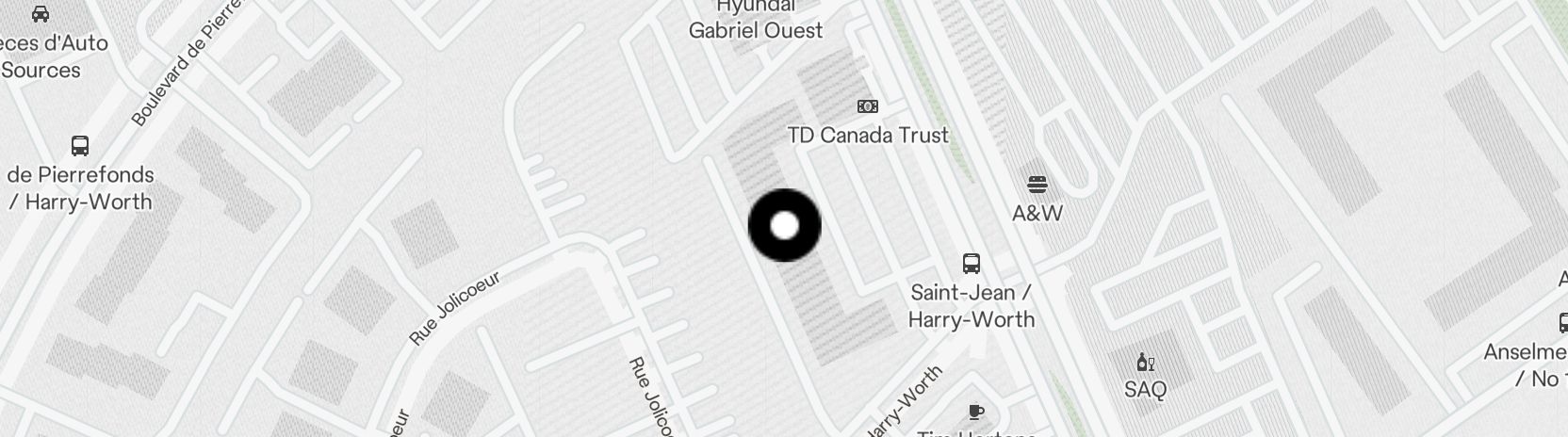Tap the black location pin marker

coord(784,225)
